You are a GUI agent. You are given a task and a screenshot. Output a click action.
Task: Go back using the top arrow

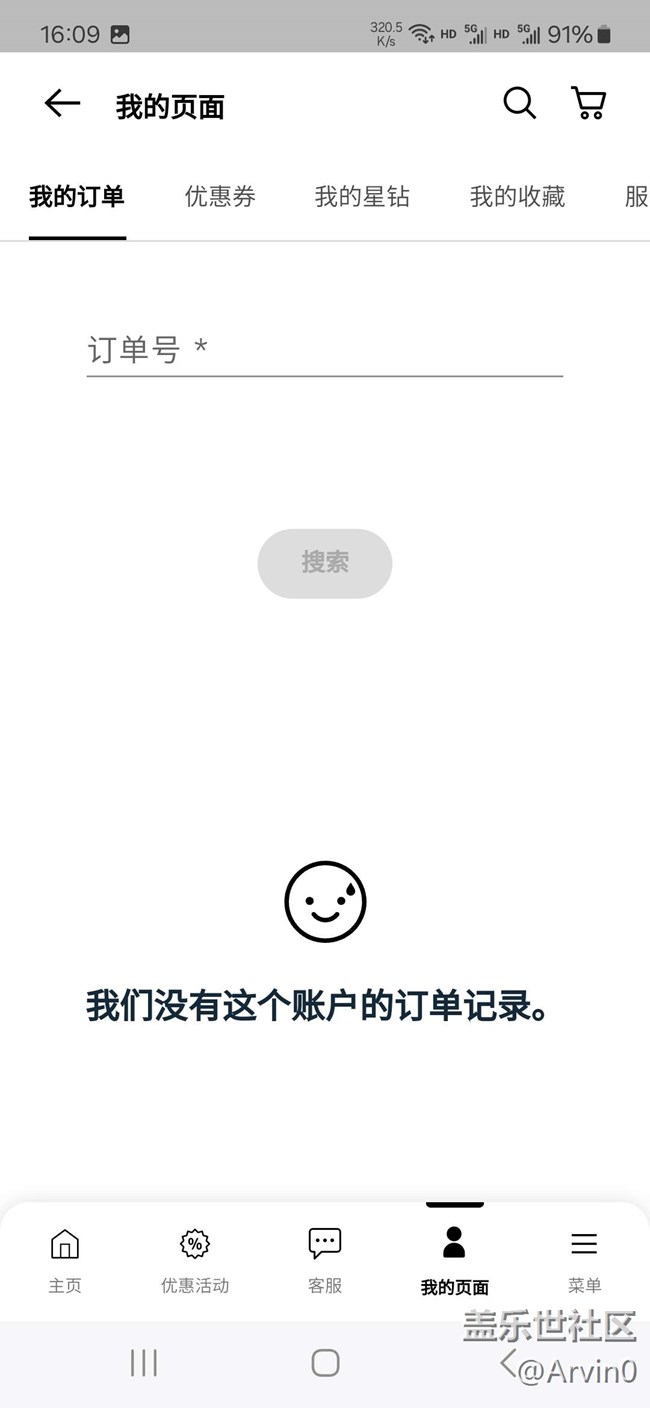pyautogui.click(x=62, y=103)
